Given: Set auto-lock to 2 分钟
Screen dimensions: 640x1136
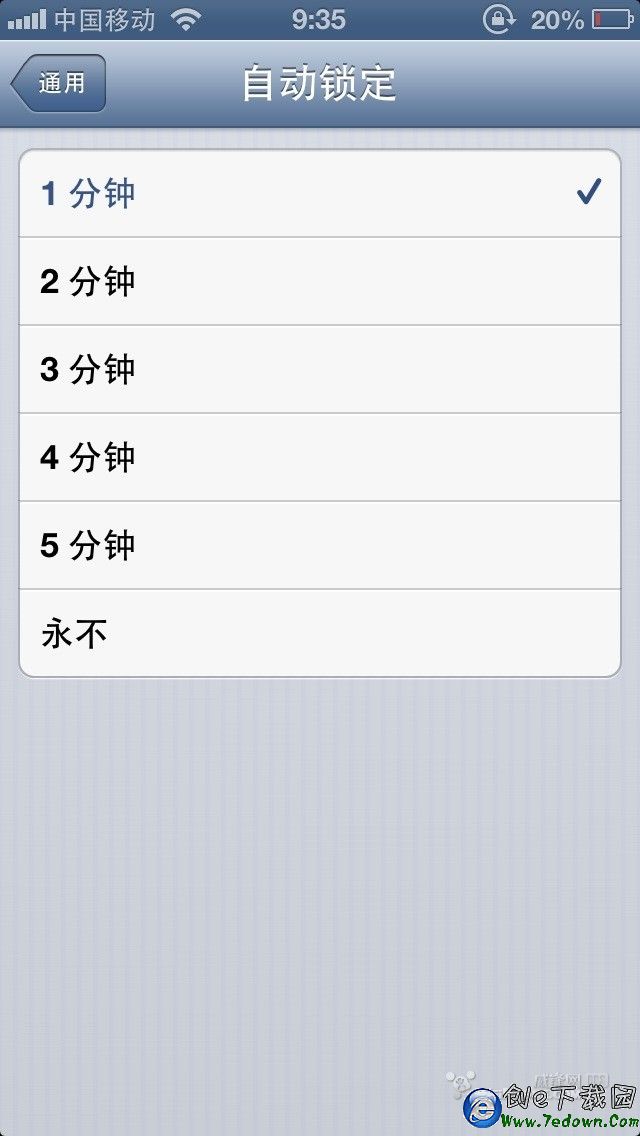Looking at the screenshot, I should pyautogui.click(x=320, y=282).
